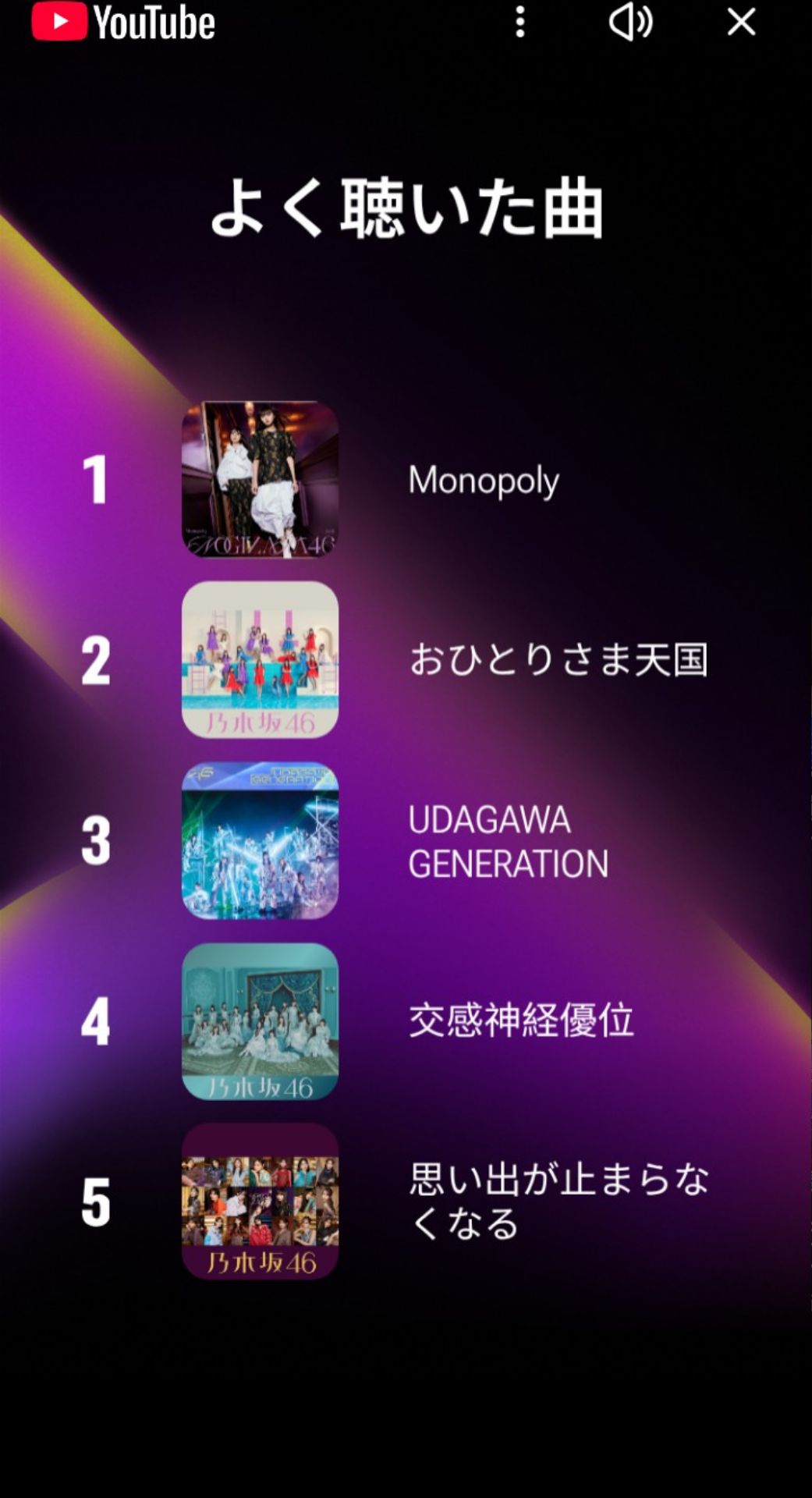The height and width of the screenshot is (1498, 812).
Task: Close the YouTube recap story
Action: (741, 22)
